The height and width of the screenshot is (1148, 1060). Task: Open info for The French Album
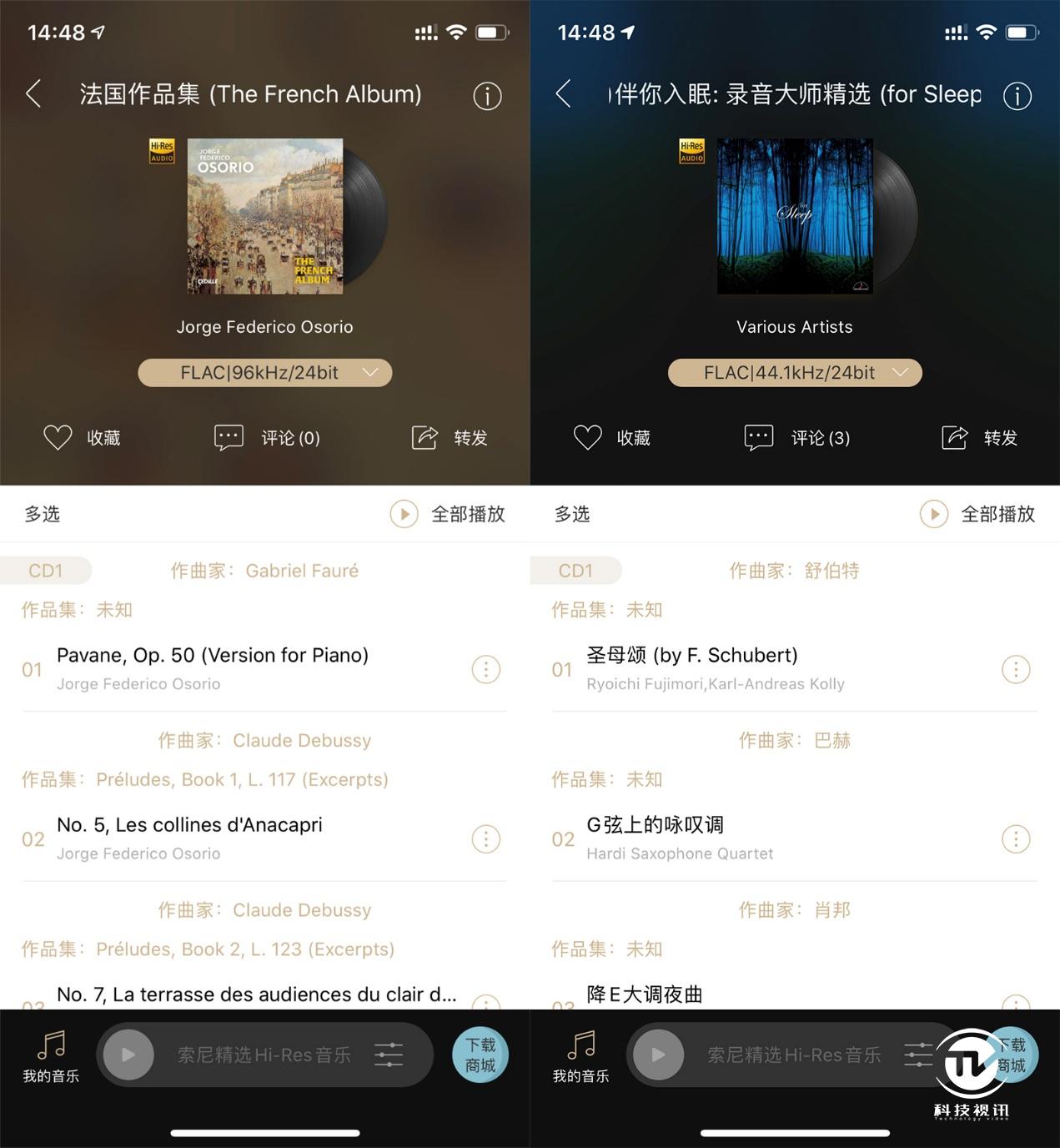[x=487, y=96]
